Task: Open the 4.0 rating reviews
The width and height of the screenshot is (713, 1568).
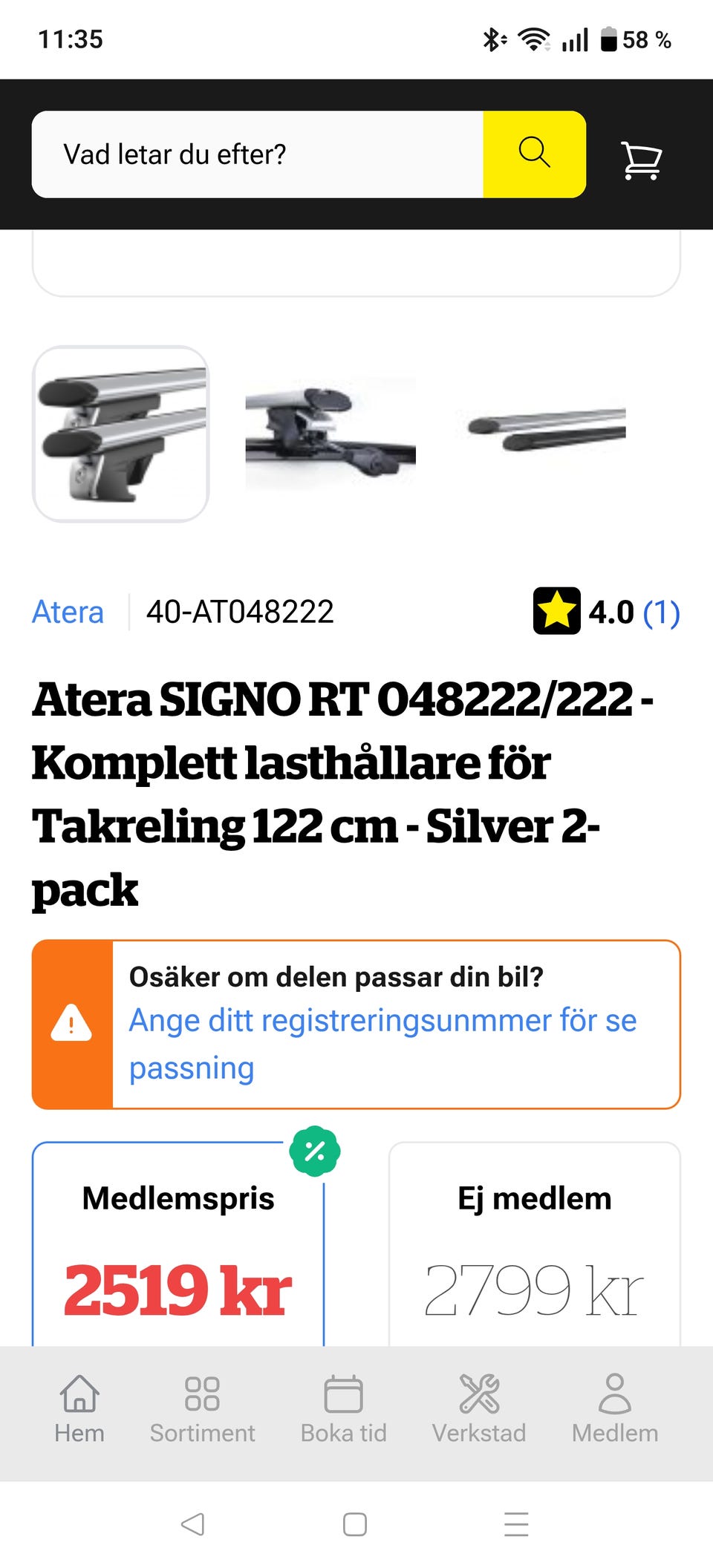Action: coord(606,612)
